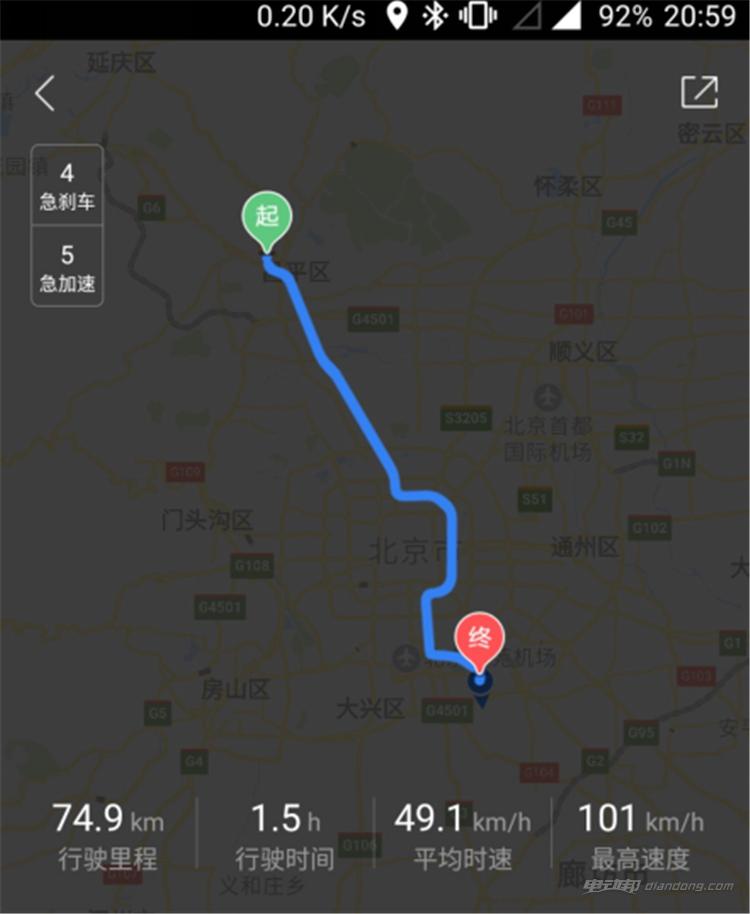
Task: Select the 急加速 rapid acceleration badge
Action: pos(66,265)
